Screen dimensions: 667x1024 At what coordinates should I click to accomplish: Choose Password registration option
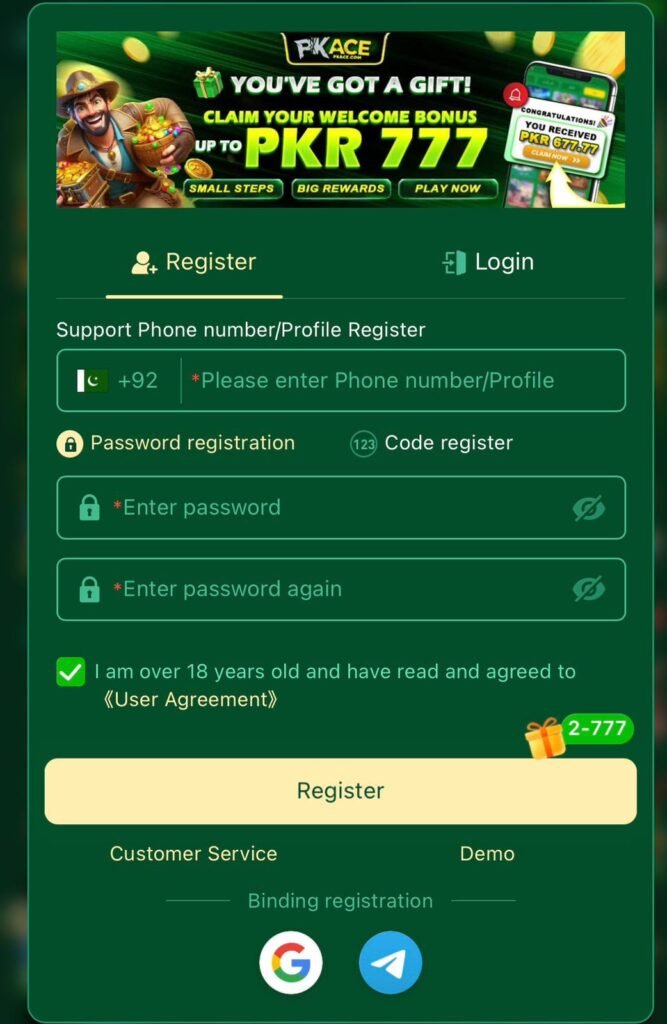click(x=176, y=443)
